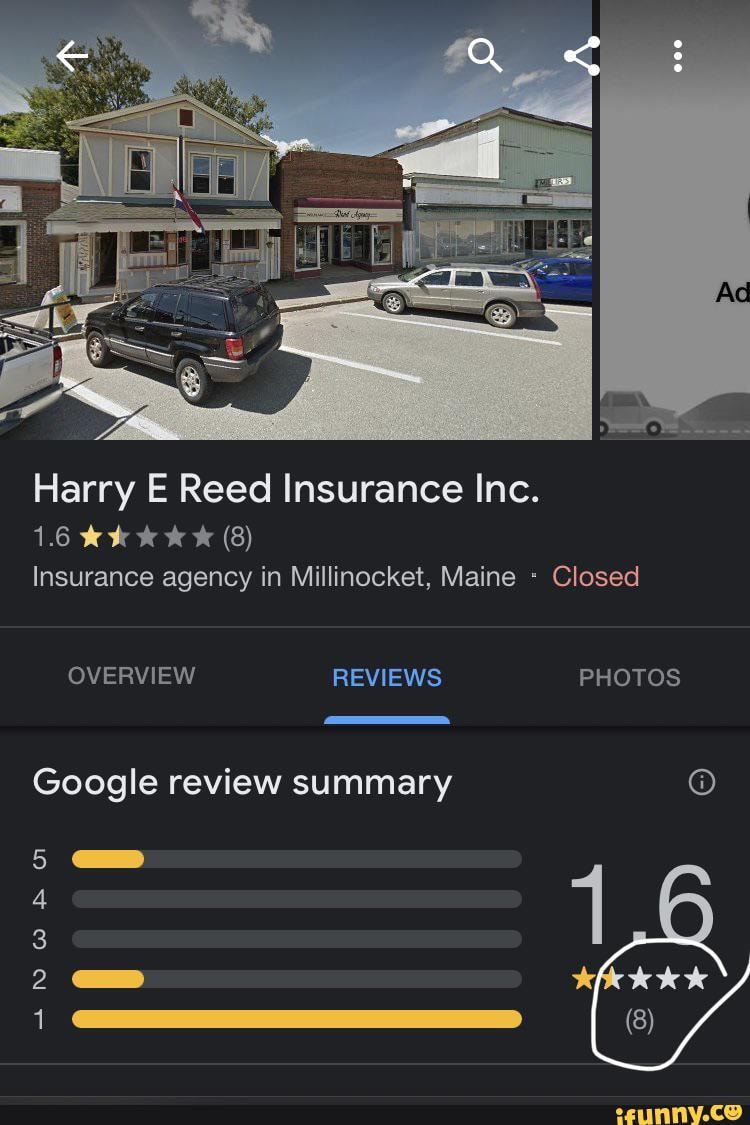
Task: Switch to the Overview tab
Action: click(x=131, y=676)
